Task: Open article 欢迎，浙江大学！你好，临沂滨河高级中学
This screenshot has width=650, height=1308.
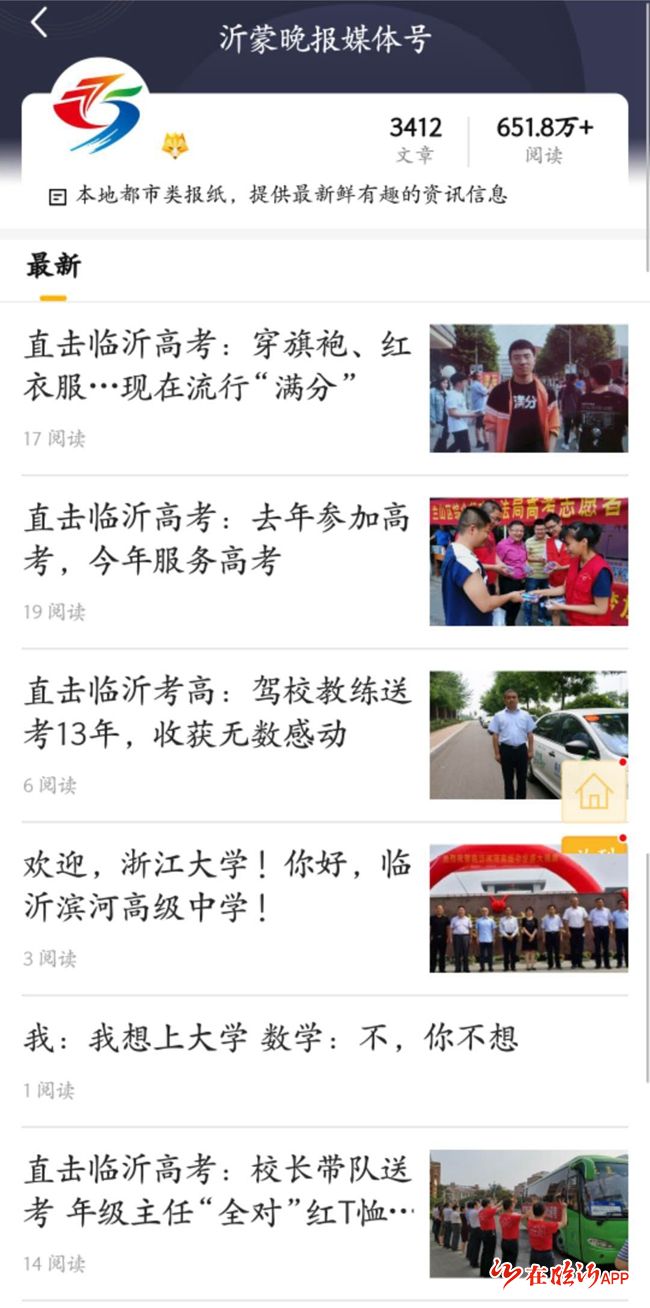Action: 325,908
